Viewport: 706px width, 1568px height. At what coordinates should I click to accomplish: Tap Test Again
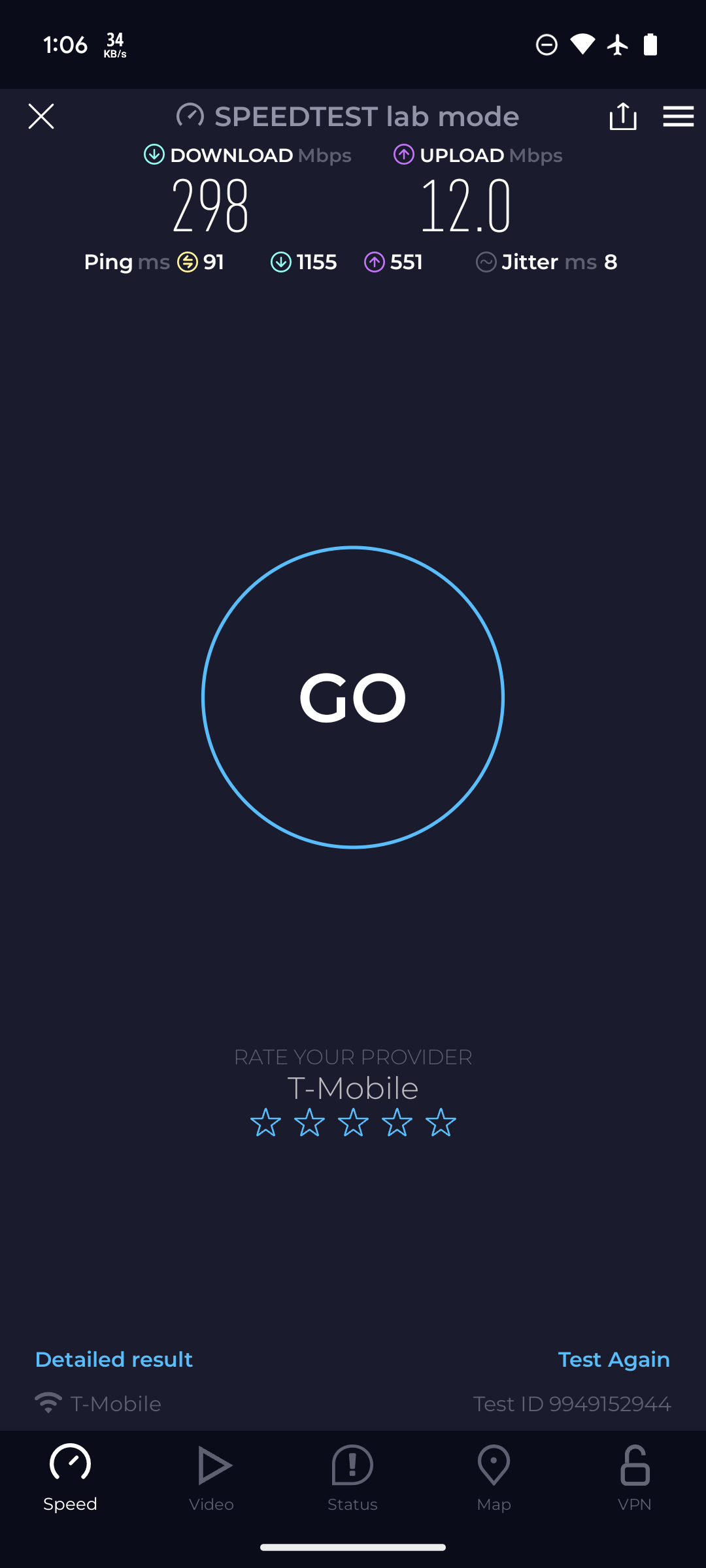tap(613, 1360)
